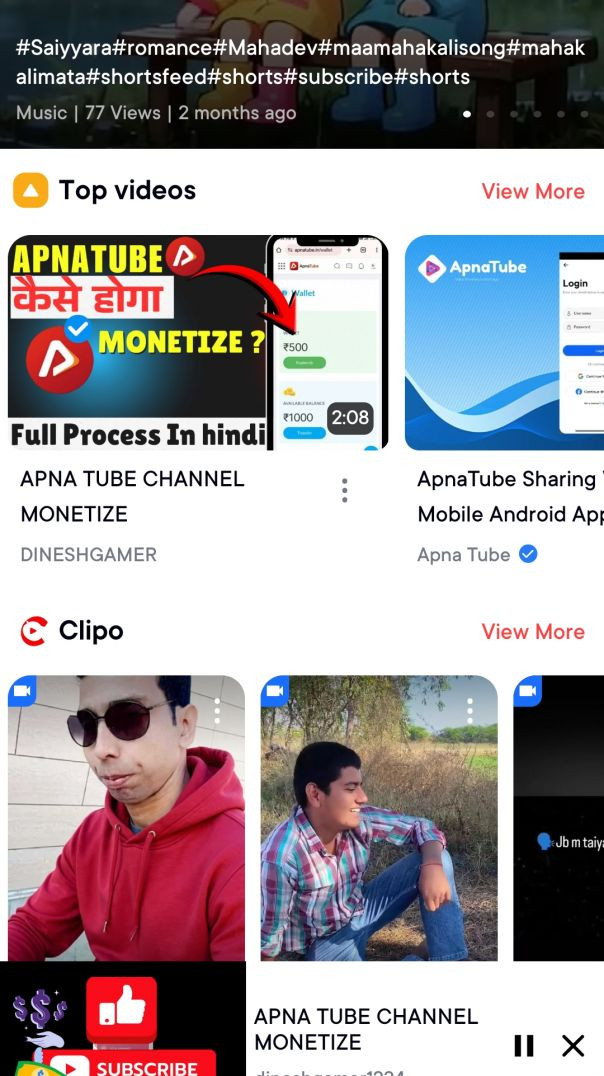Open View More for Top videos
The width and height of the screenshot is (604, 1076).
click(x=532, y=191)
